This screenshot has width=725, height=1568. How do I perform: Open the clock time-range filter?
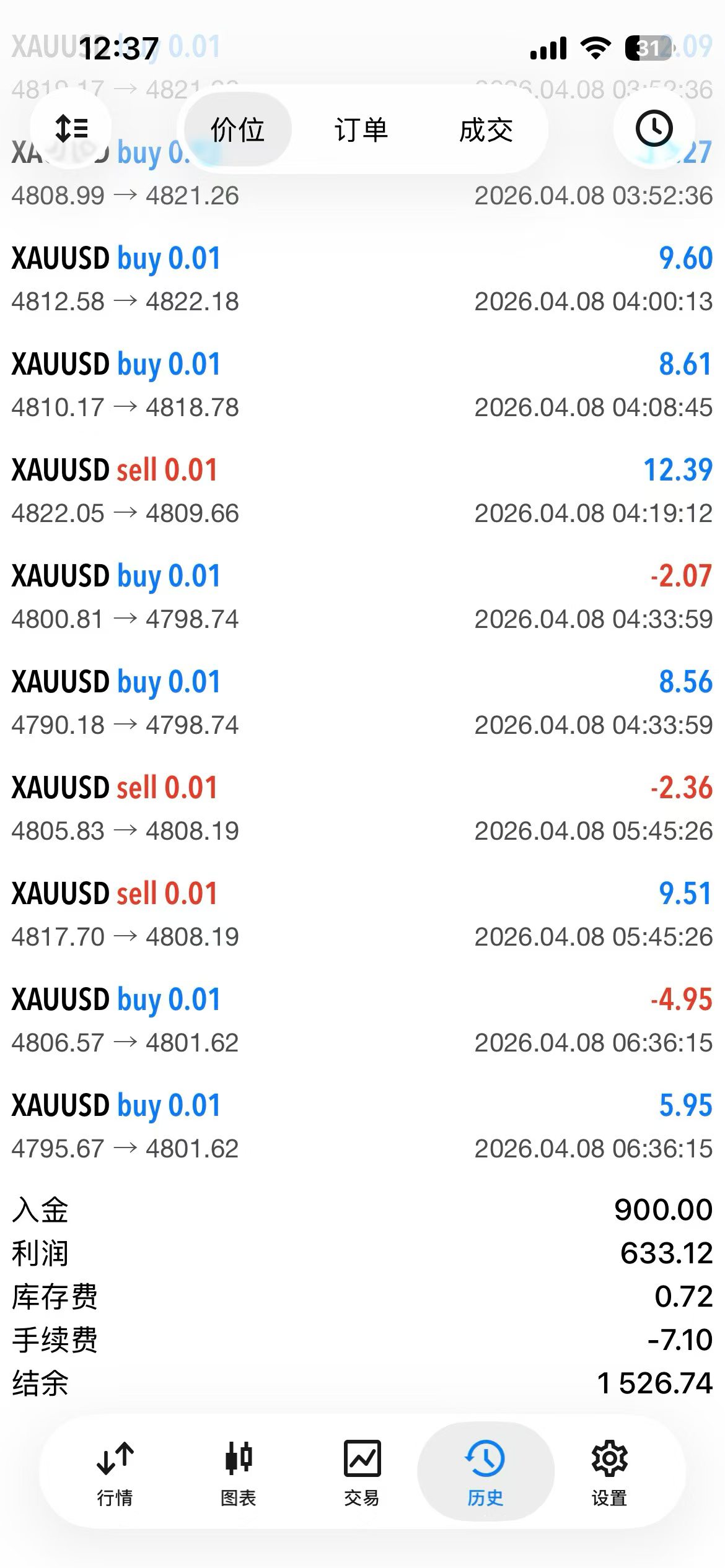[x=654, y=129]
